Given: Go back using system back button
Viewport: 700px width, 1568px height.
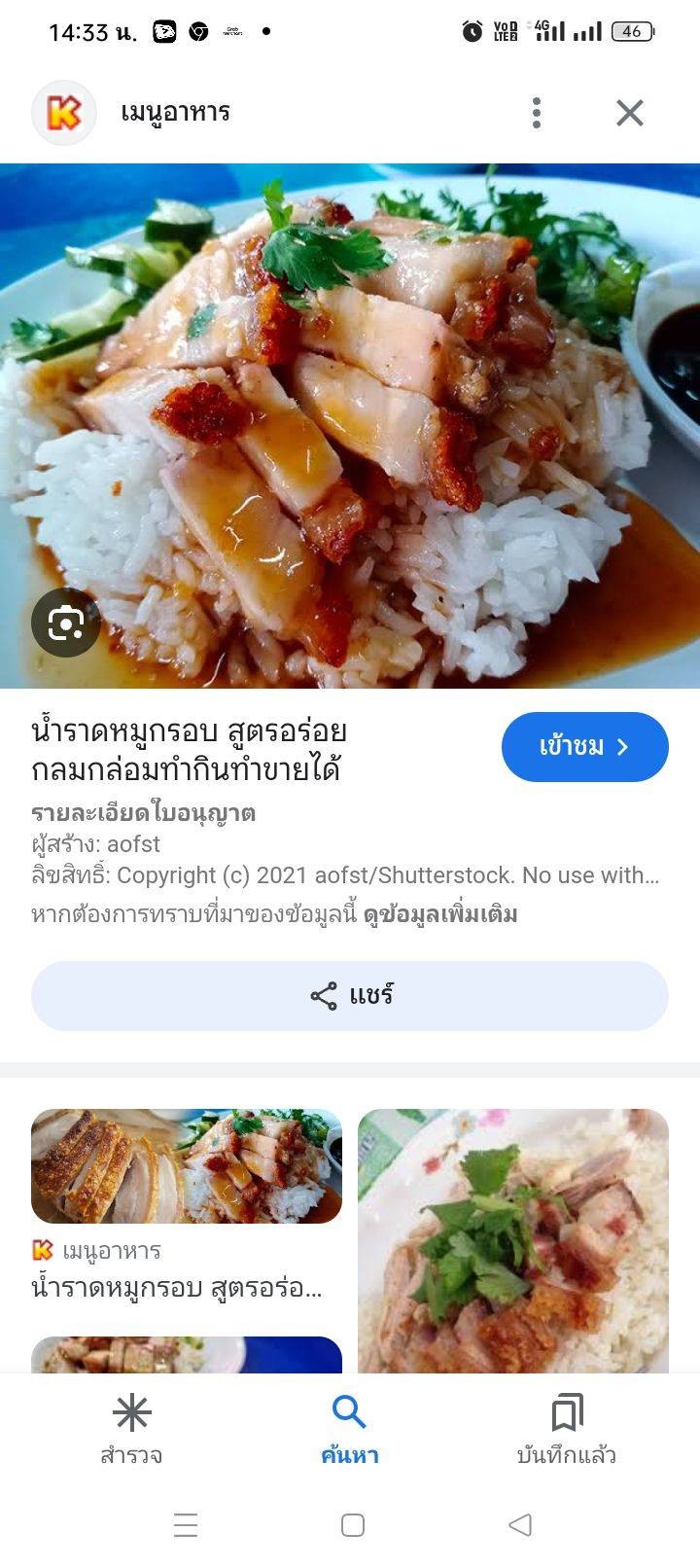Looking at the screenshot, I should point(520,1524).
